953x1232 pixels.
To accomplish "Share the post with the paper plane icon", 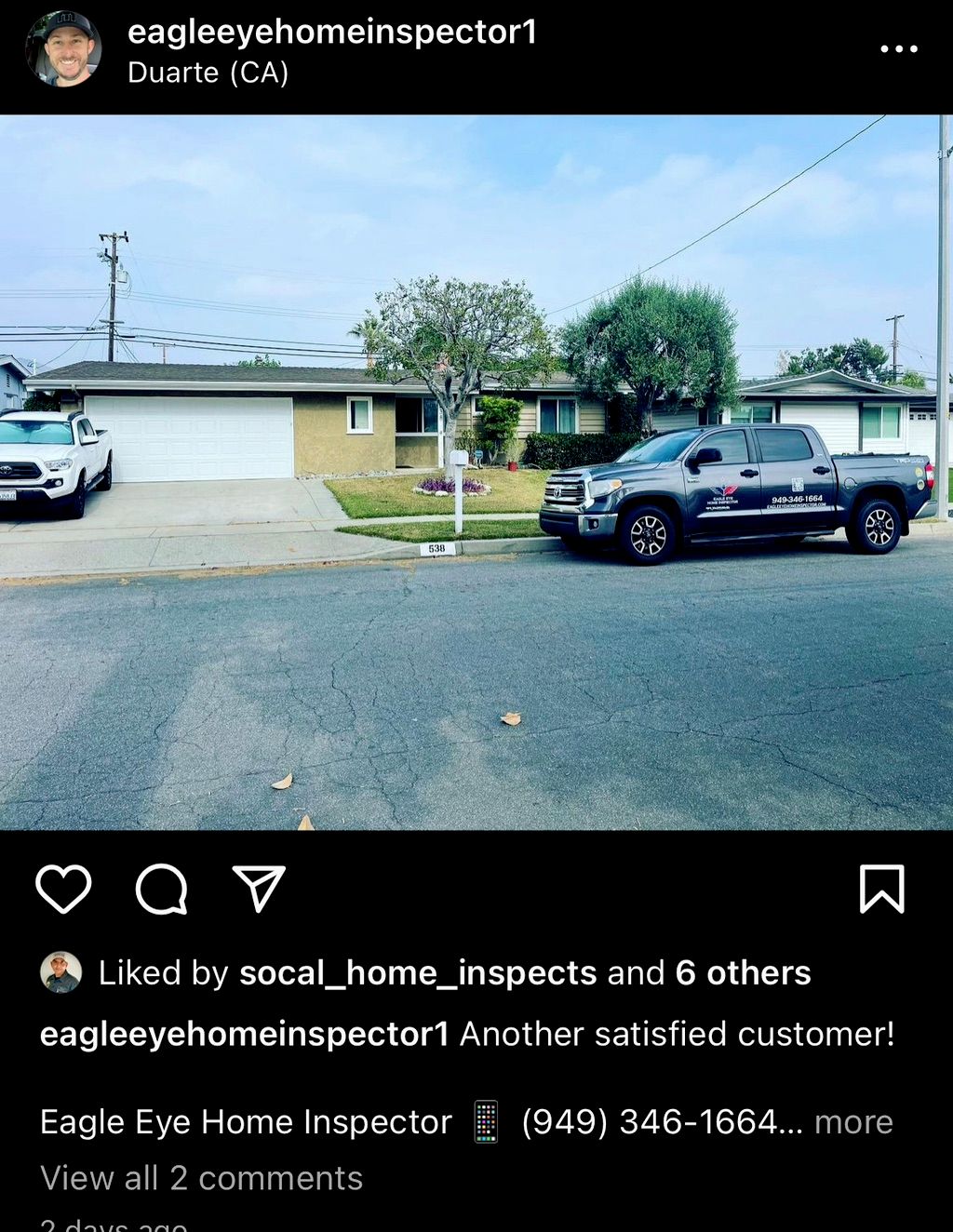I will coord(258,888).
